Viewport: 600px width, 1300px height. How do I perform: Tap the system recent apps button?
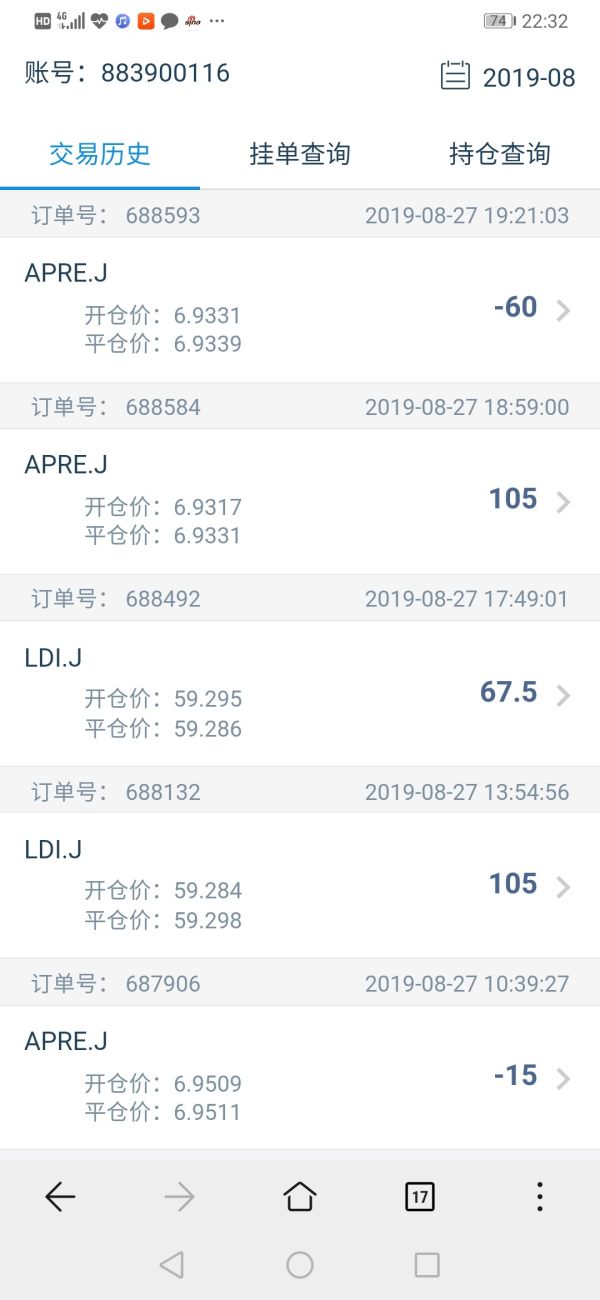point(427,1265)
